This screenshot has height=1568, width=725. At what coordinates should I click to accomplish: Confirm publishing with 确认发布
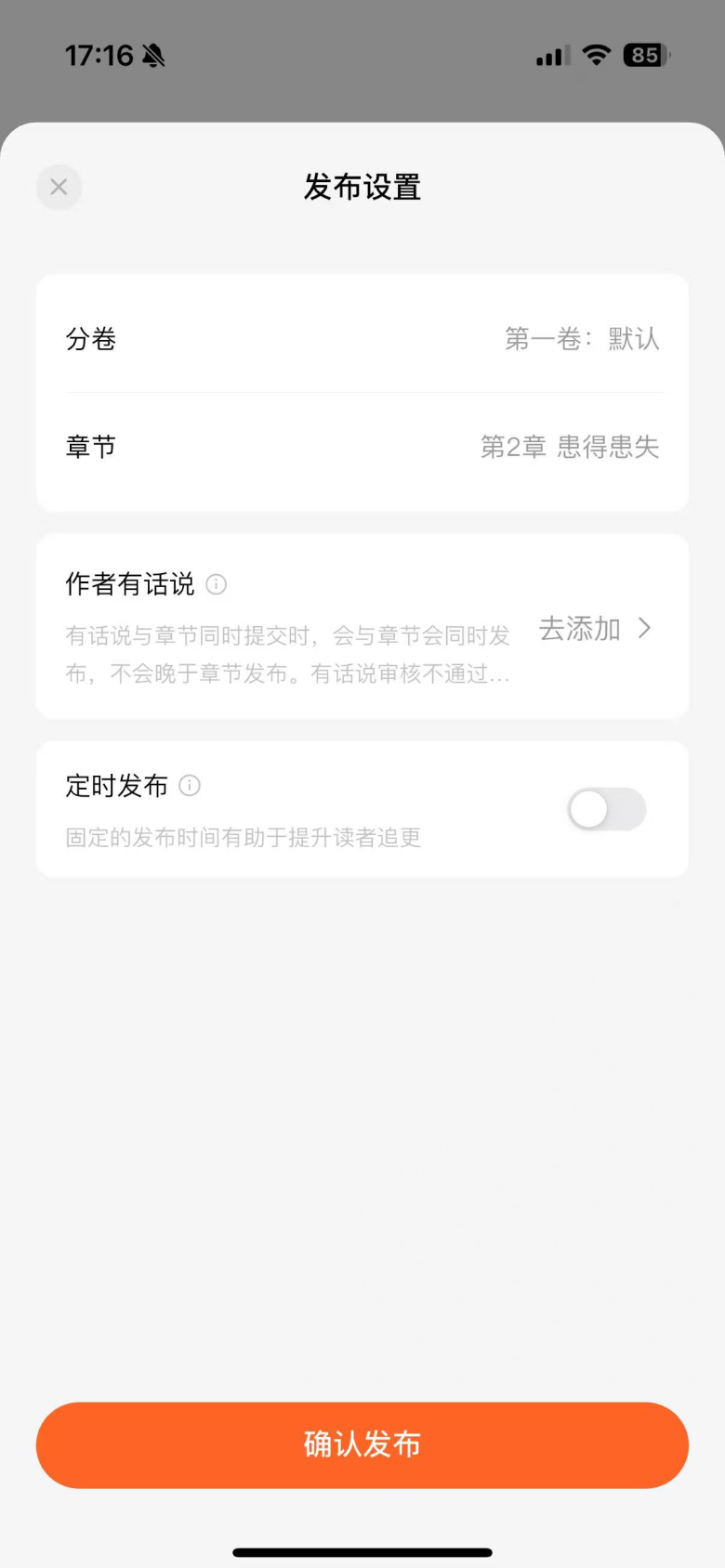click(362, 1444)
